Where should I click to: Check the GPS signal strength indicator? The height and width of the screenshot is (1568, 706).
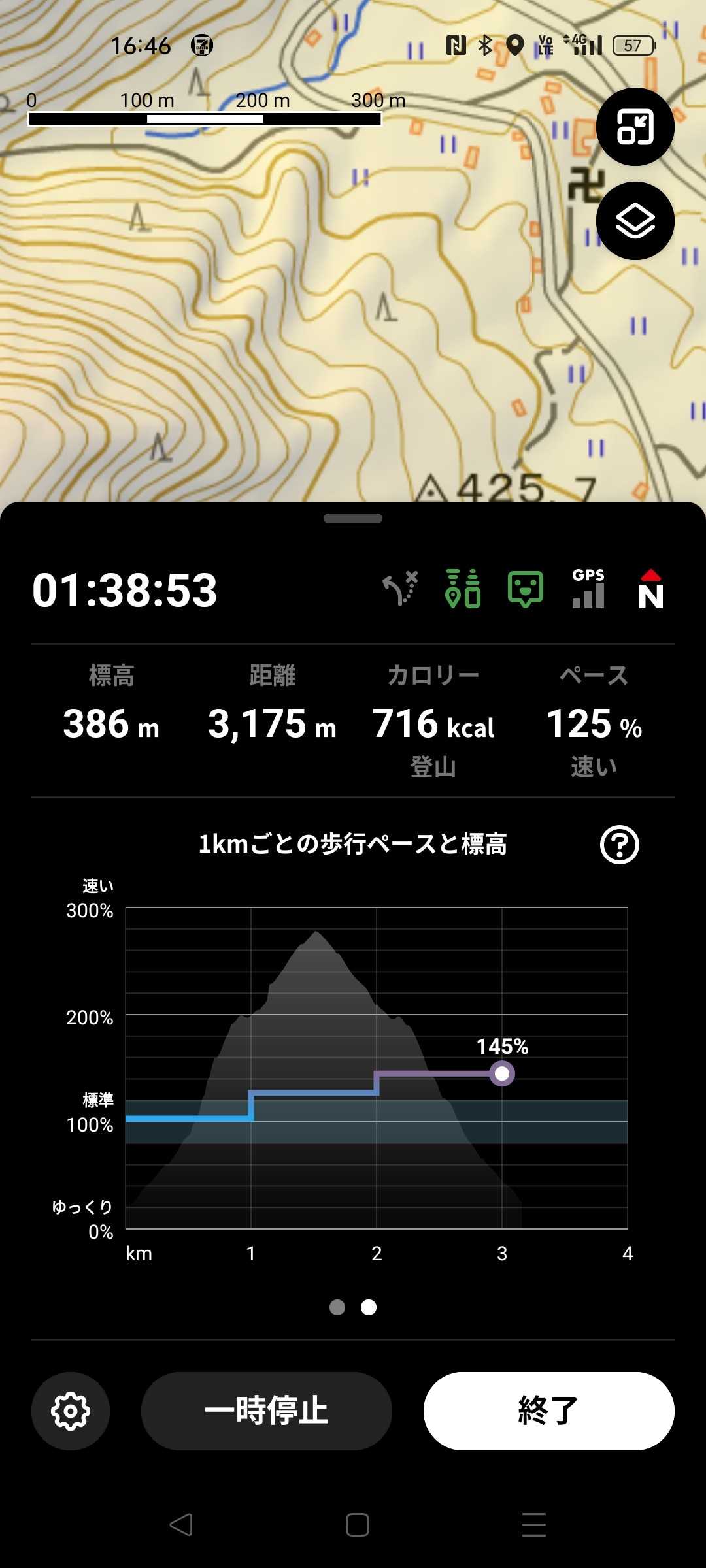click(588, 589)
